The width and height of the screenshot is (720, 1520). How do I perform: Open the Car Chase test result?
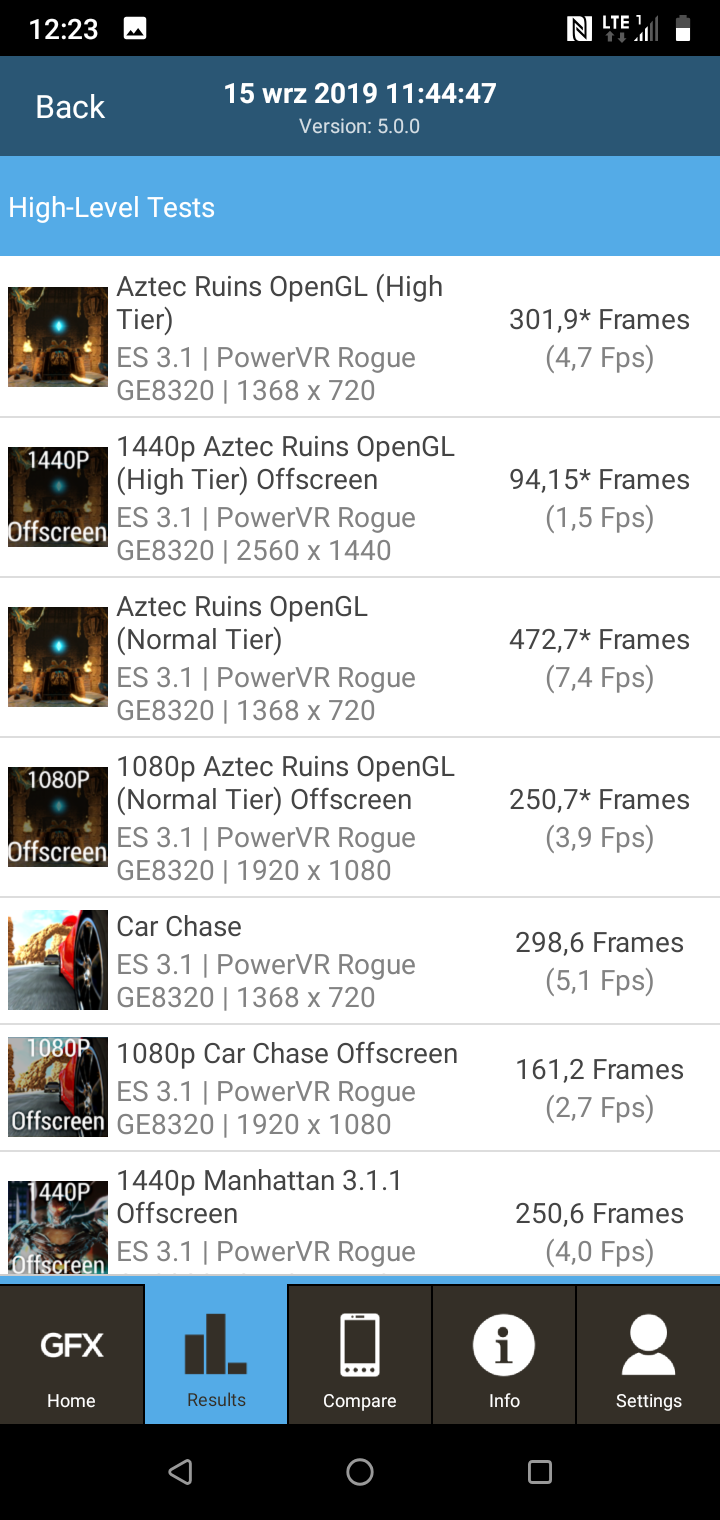[360, 961]
